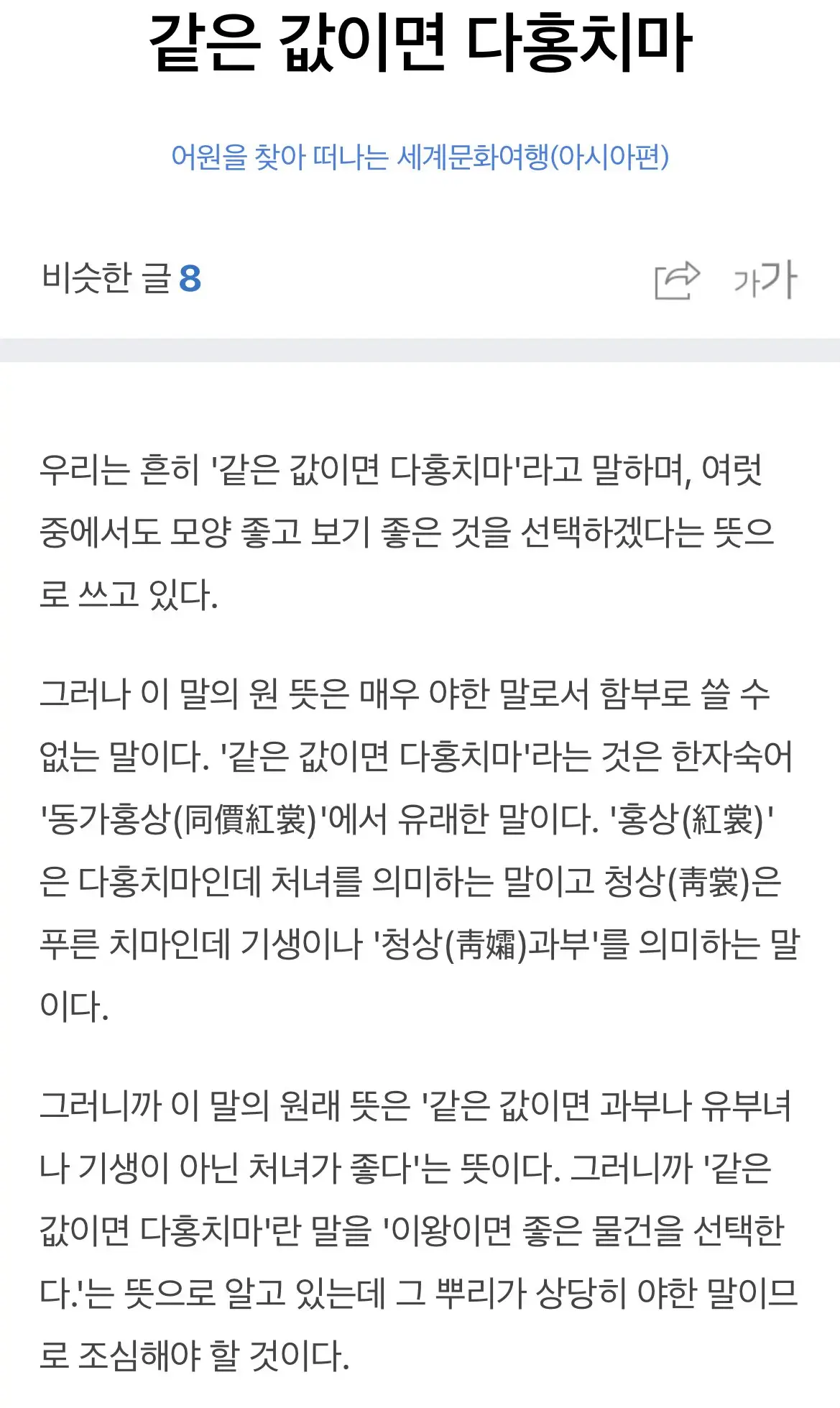Open the 비슷한 글 8 similar articles list

[x=121, y=278]
